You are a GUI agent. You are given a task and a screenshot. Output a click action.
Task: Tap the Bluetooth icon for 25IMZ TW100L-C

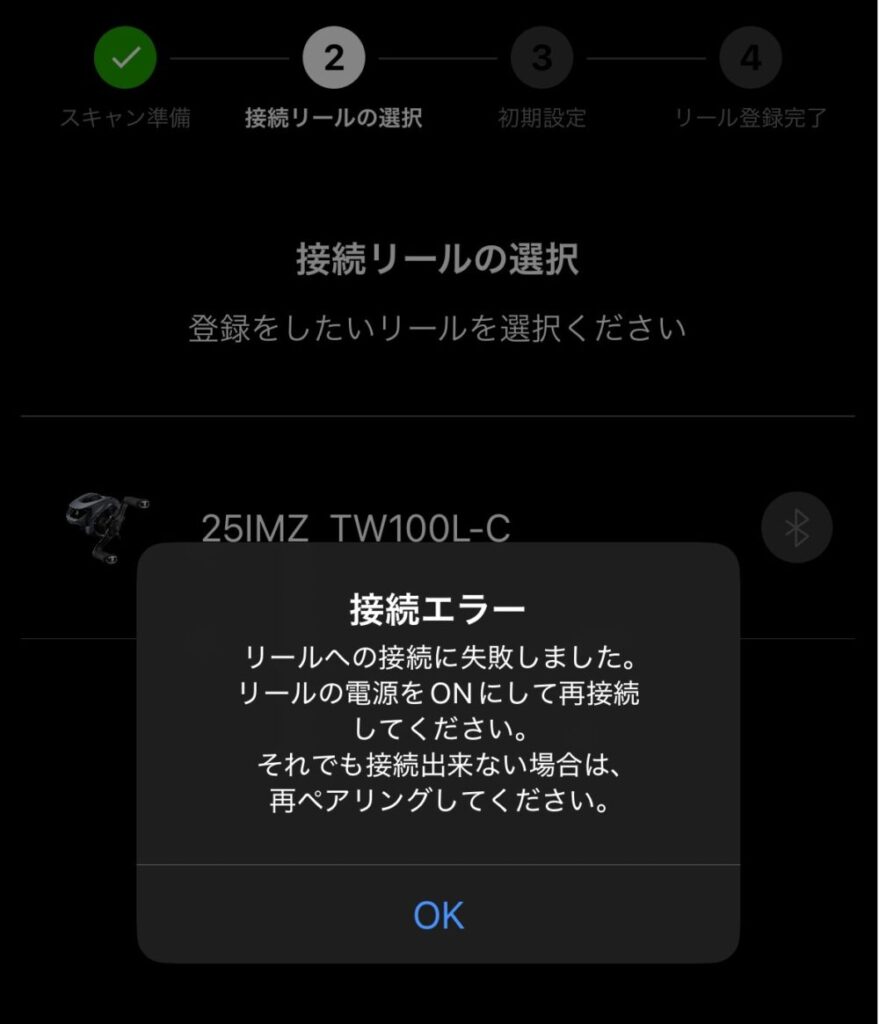[796, 527]
